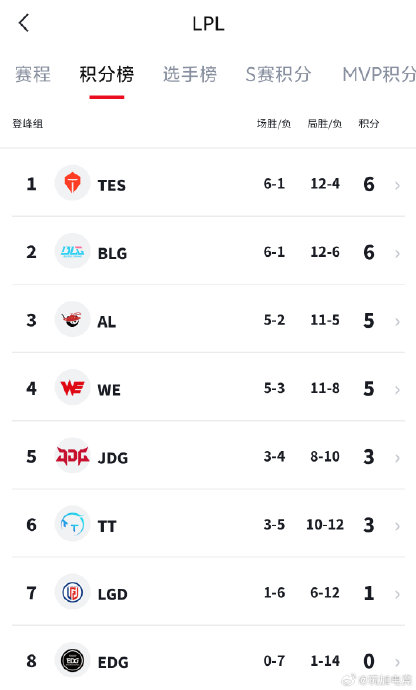The width and height of the screenshot is (416, 690).
Task: Tap the EDG team row
Action: 208,659
